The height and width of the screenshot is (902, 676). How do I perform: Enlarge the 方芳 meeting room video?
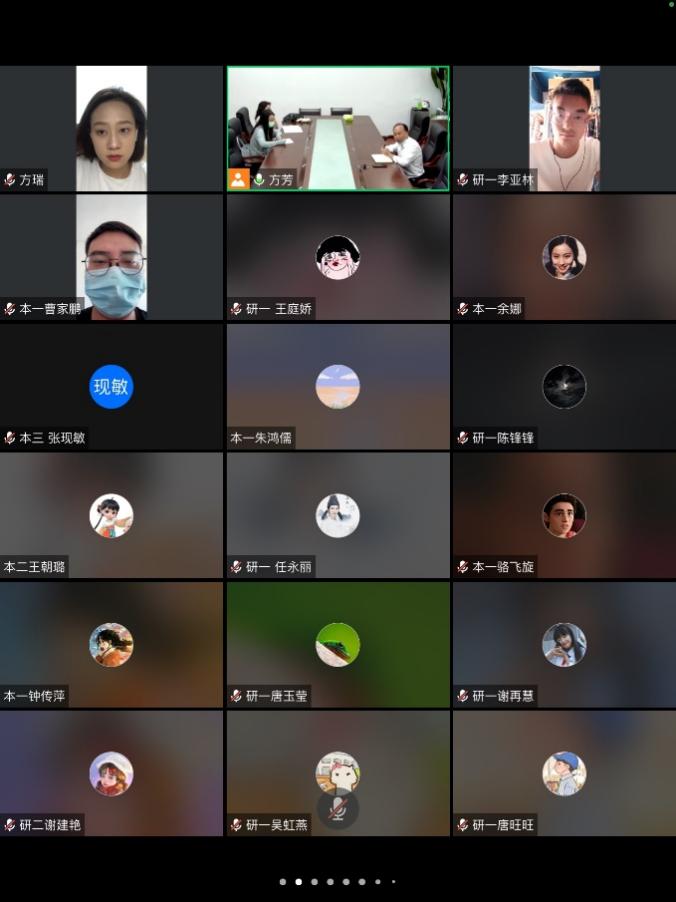click(338, 128)
